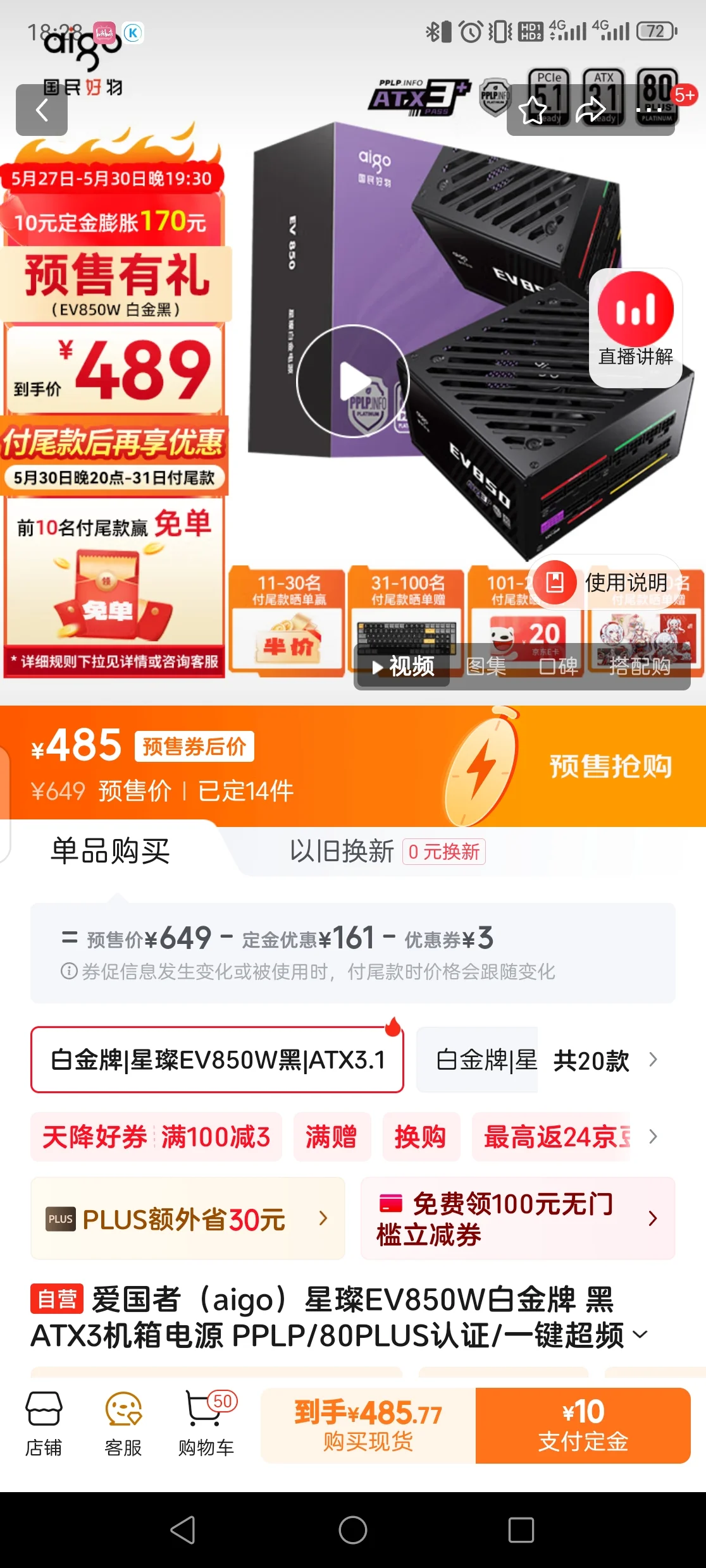The width and height of the screenshot is (706, 1568).
Task: Contact 客服 customer service
Action: [123, 1425]
